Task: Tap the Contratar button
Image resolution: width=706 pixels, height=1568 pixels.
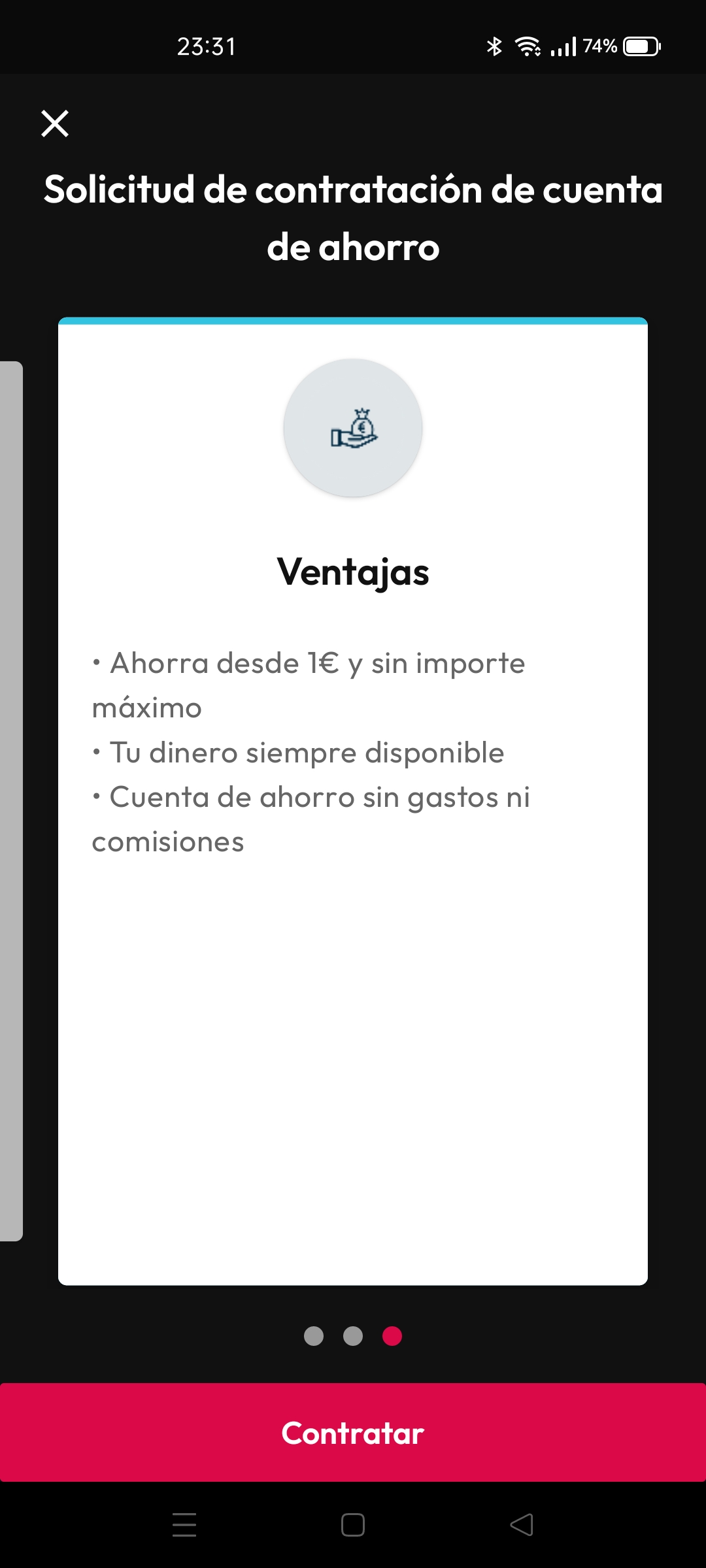Action: tap(353, 1432)
